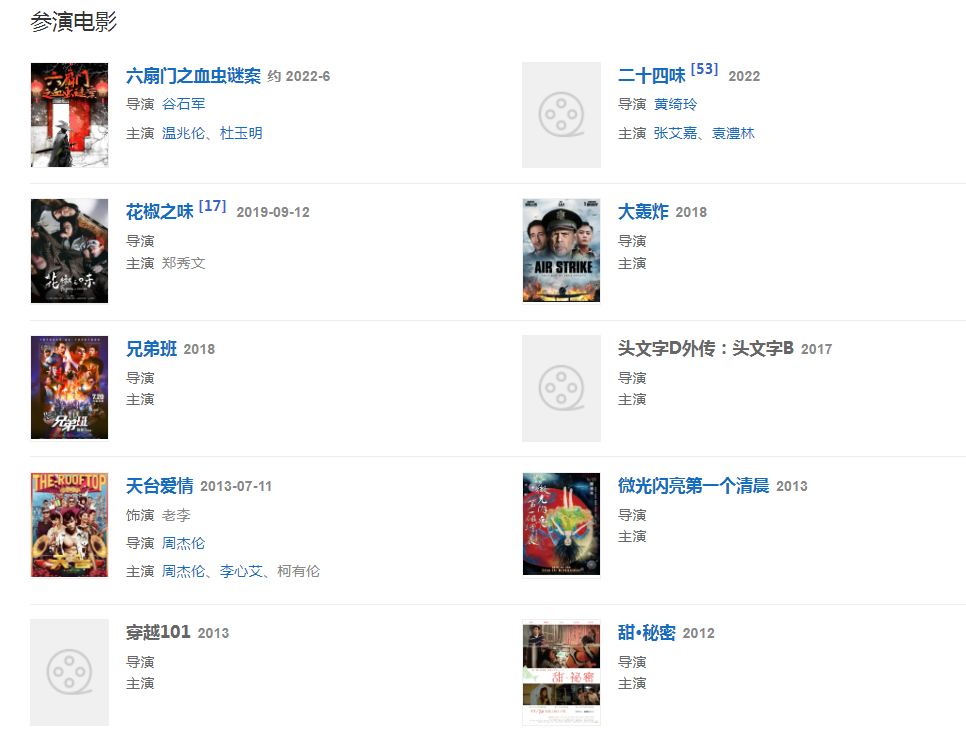Image resolution: width=966 pixels, height=735 pixels.
Task: Open the 甜·秘密 movie link
Action: click(x=646, y=633)
